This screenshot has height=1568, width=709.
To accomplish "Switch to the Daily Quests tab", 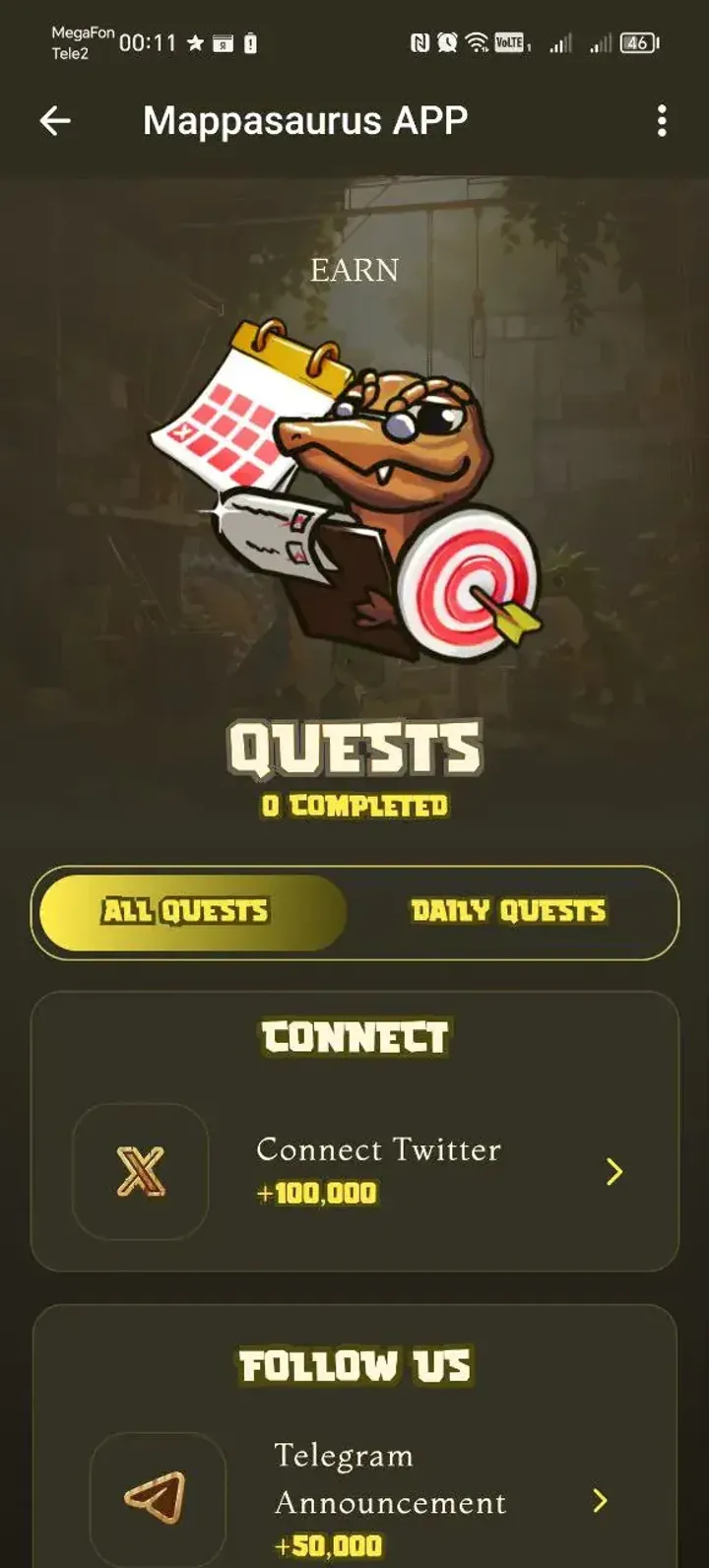I will click(508, 912).
